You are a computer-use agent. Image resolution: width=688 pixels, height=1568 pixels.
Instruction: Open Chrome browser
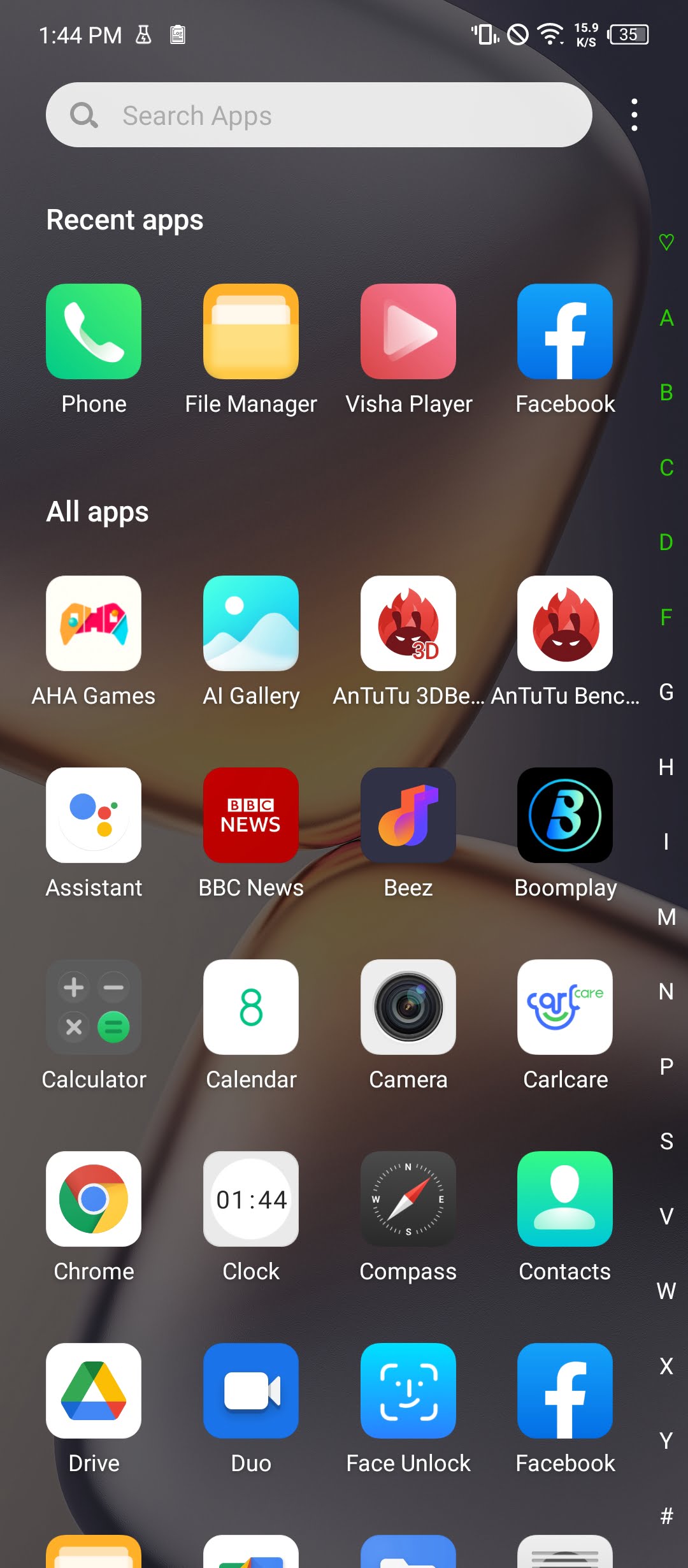click(x=94, y=1199)
